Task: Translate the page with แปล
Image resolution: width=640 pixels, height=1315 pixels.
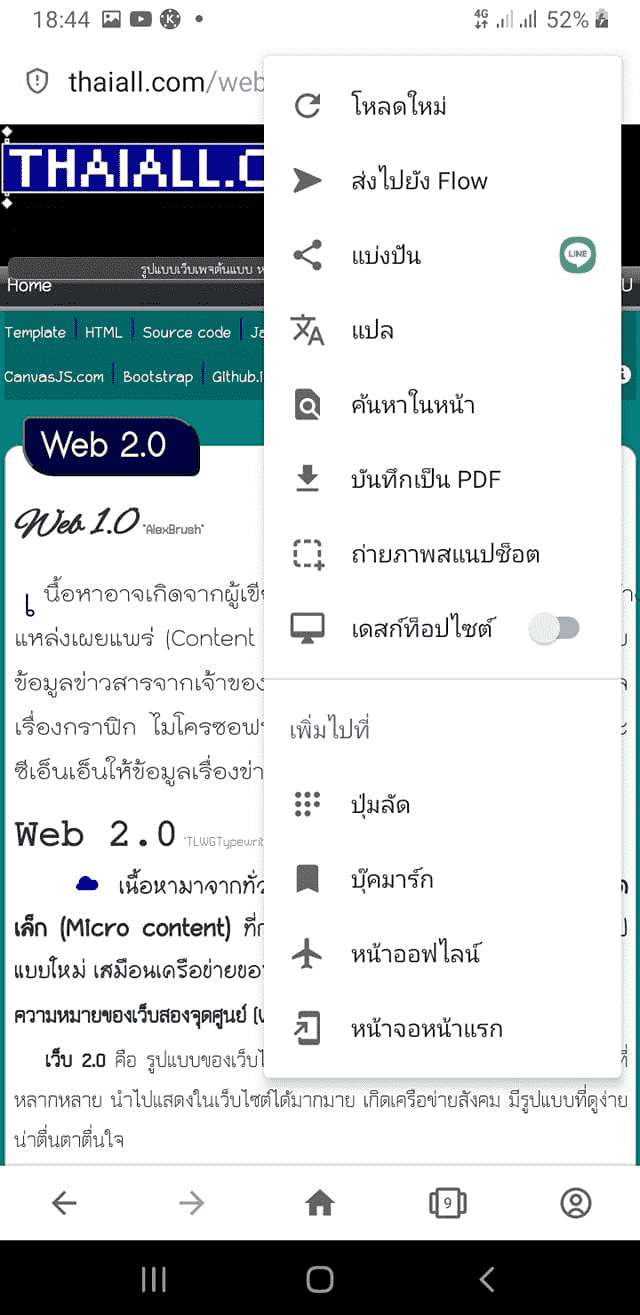Action: 372,330
